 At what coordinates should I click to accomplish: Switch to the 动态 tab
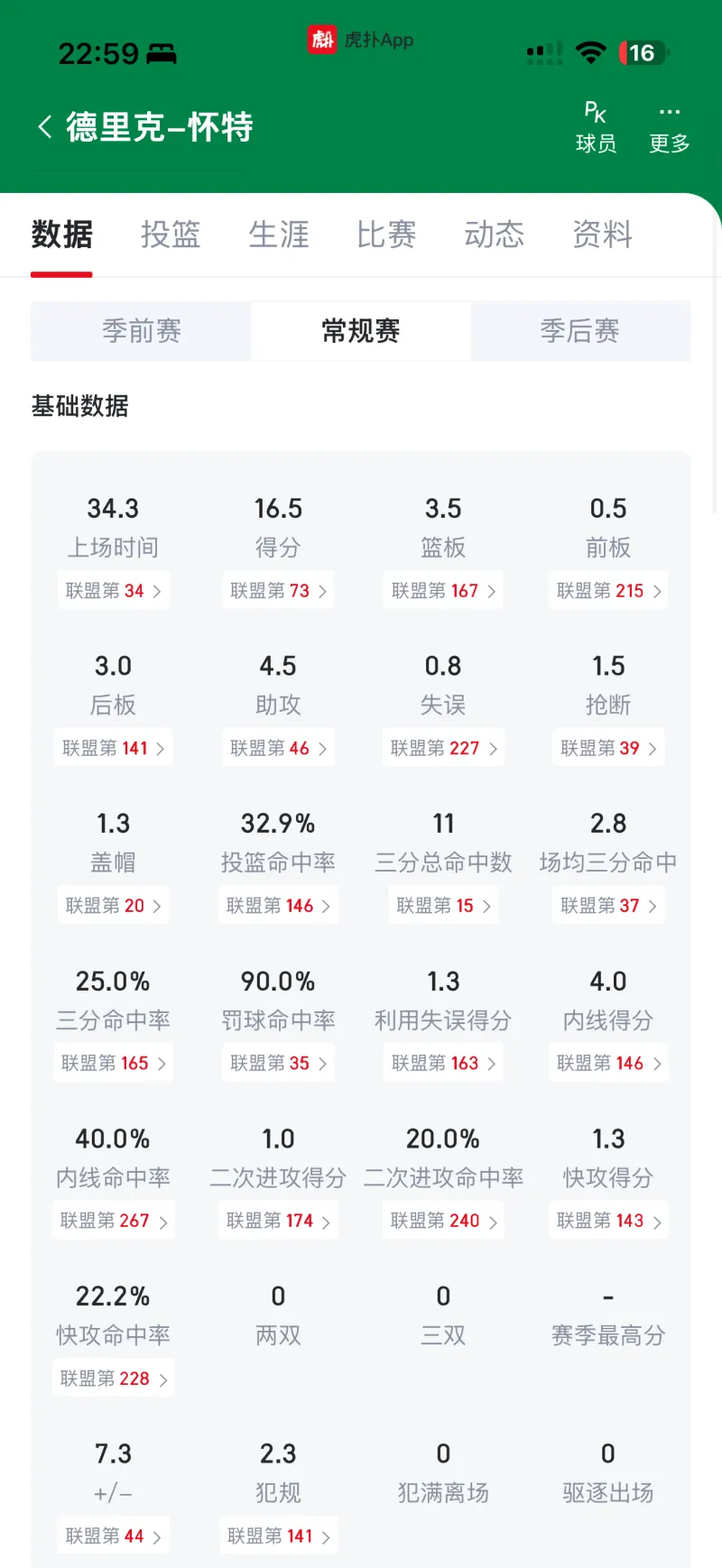click(x=495, y=235)
